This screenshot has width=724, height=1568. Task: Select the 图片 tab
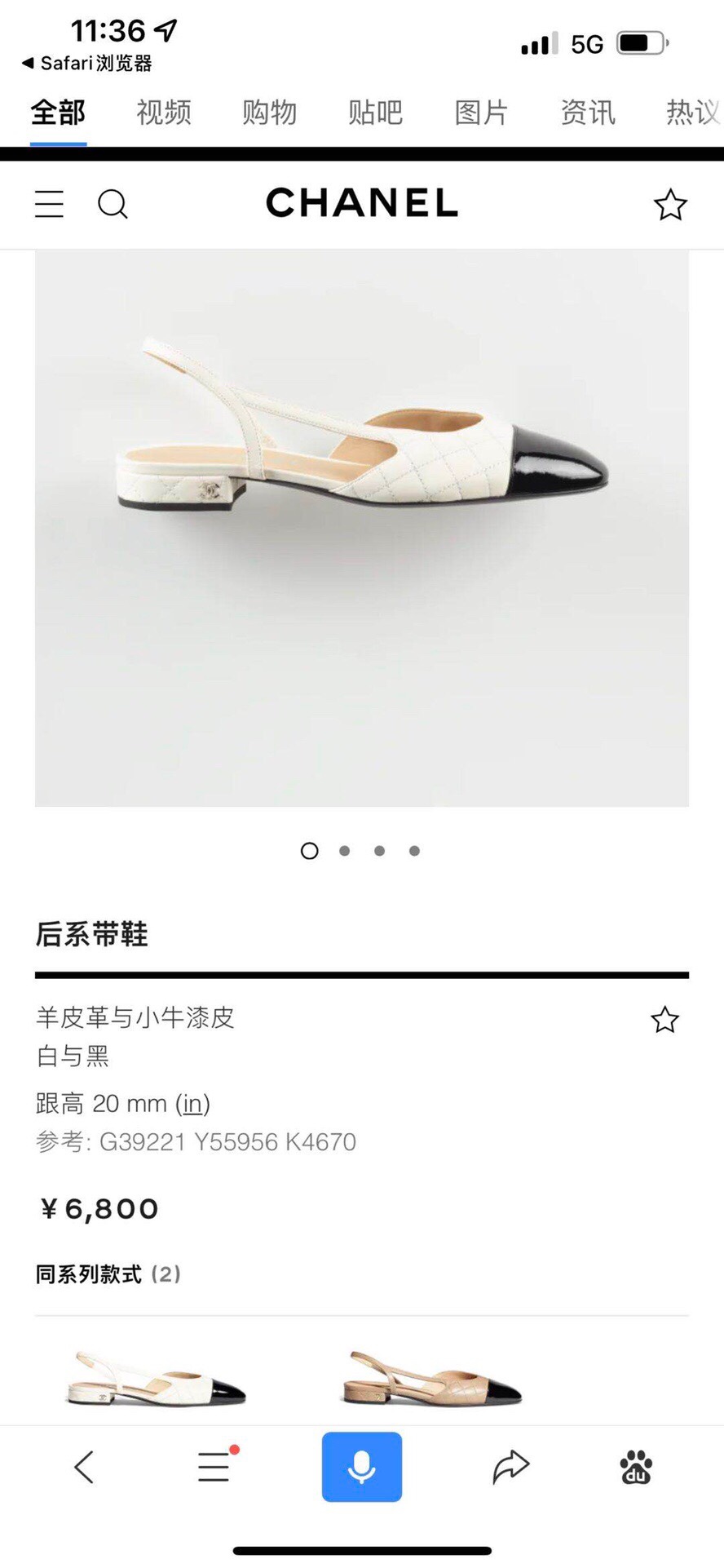point(481,113)
